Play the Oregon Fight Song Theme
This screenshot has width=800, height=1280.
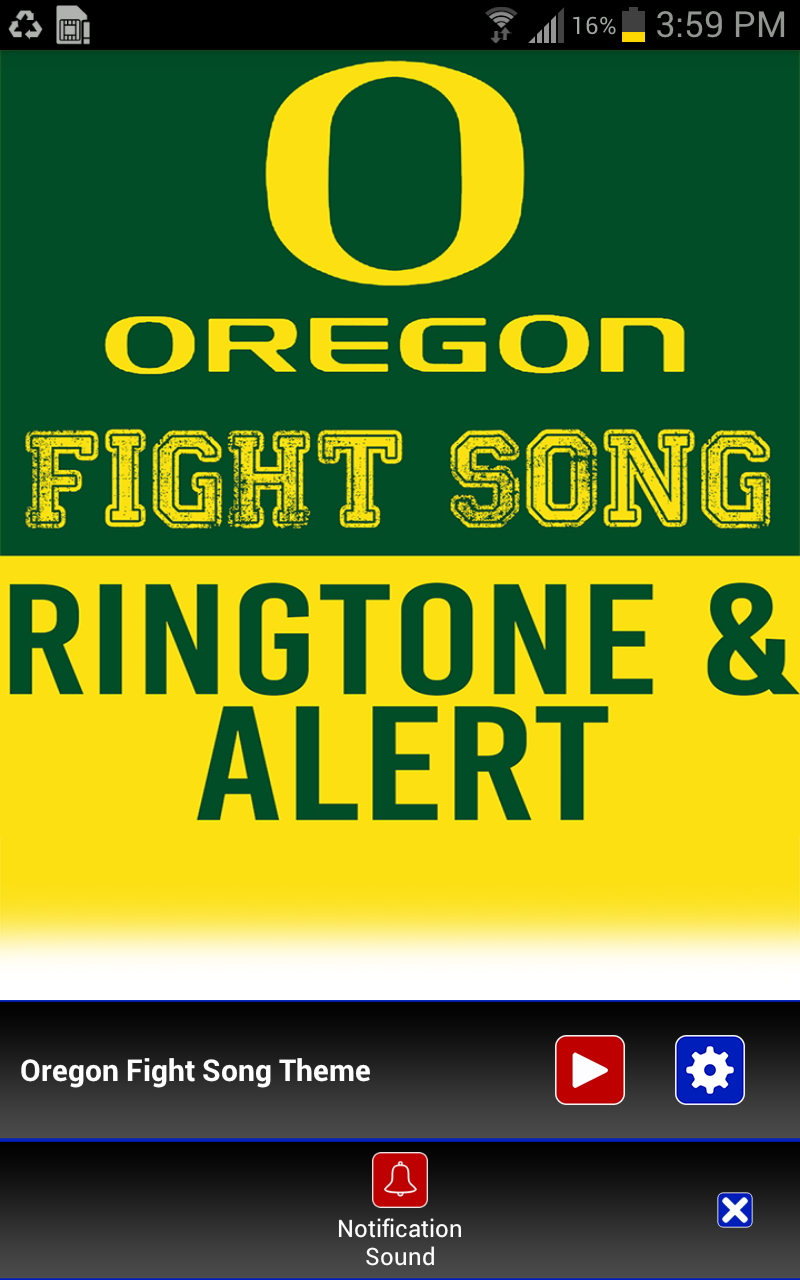[x=589, y=1070]
